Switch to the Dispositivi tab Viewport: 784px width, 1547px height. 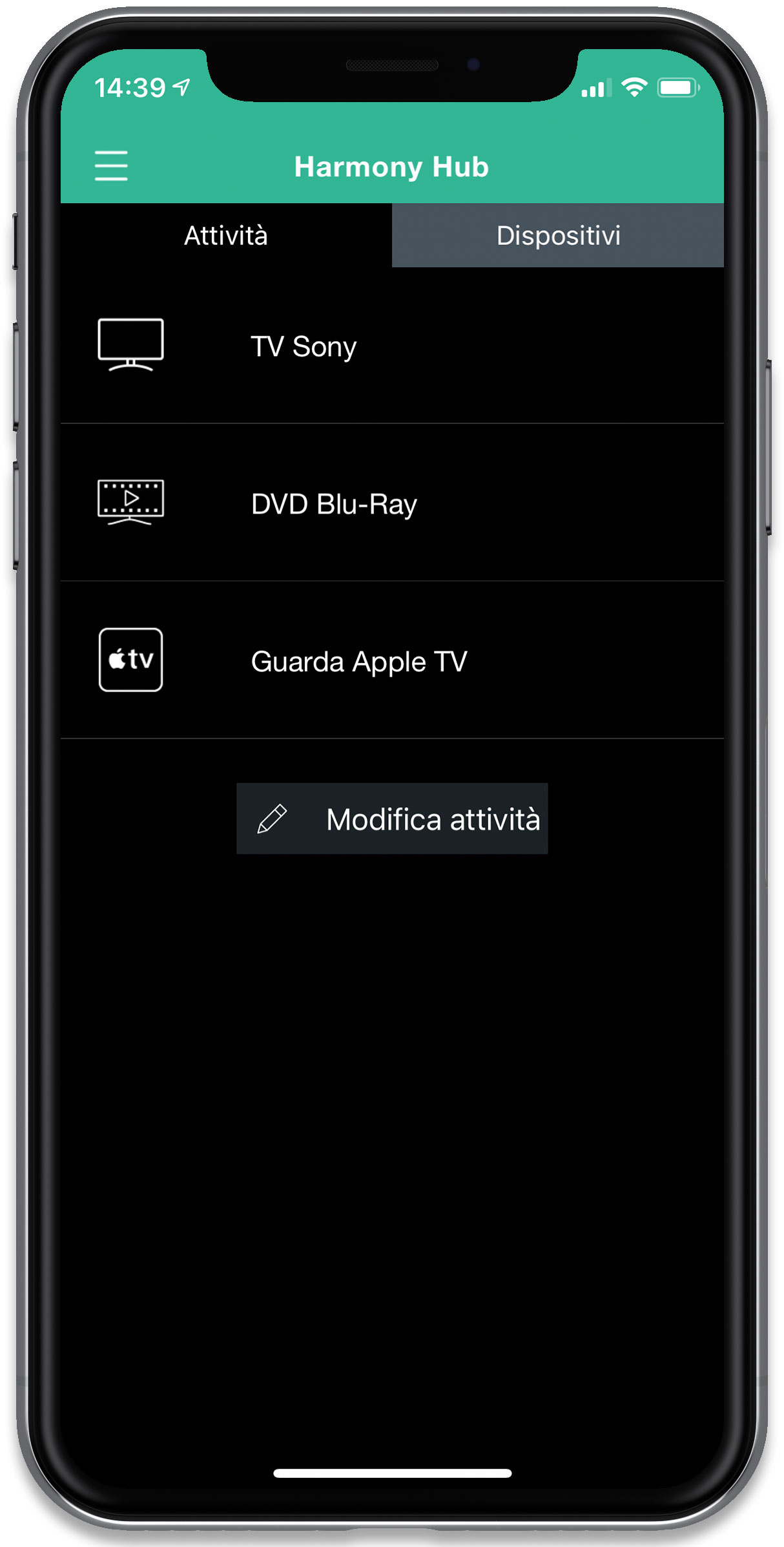pos(558,235)
